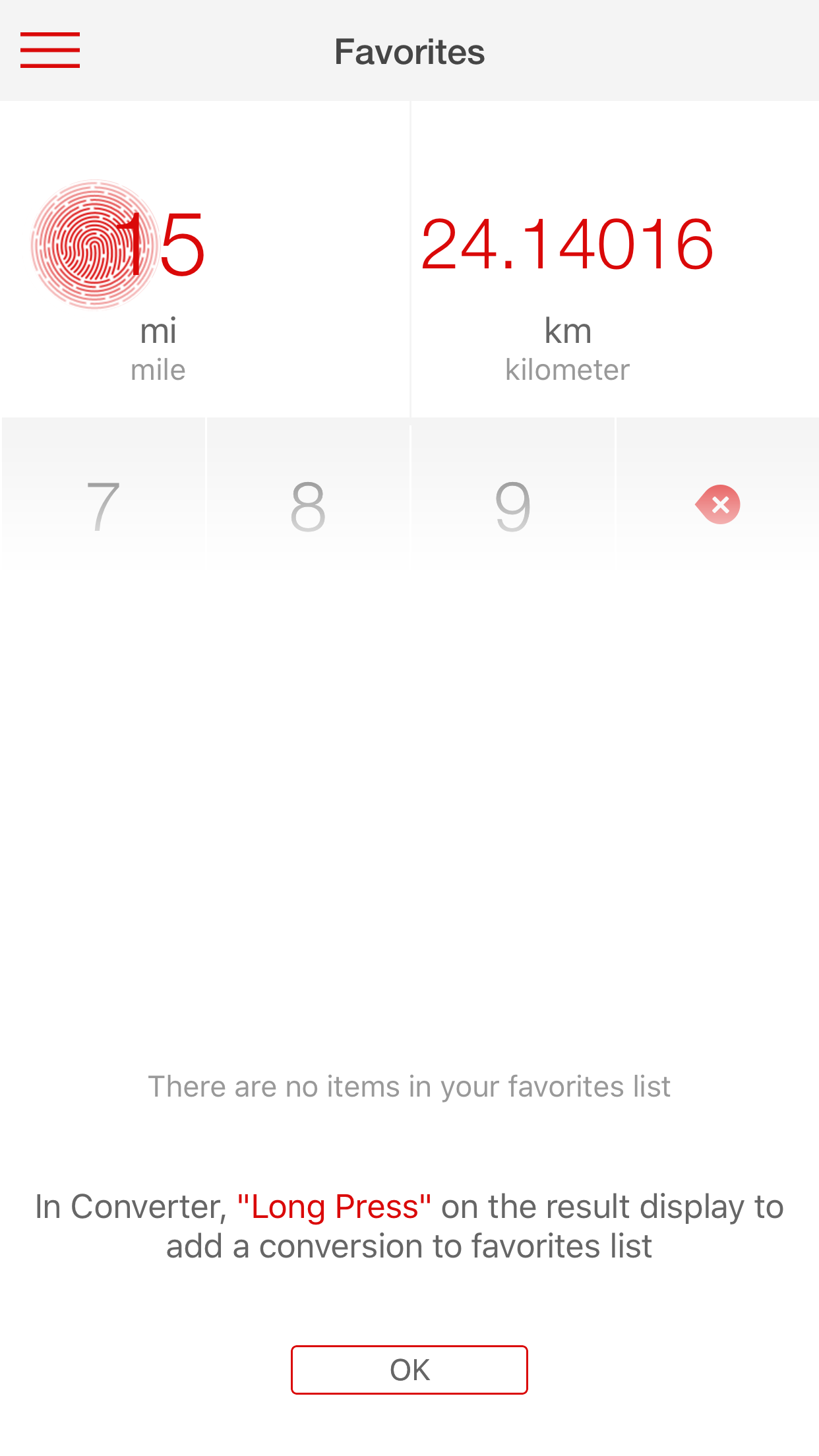Tap the red "Long Press" hint text
819x1456 pixels.
pos(335,1205)
